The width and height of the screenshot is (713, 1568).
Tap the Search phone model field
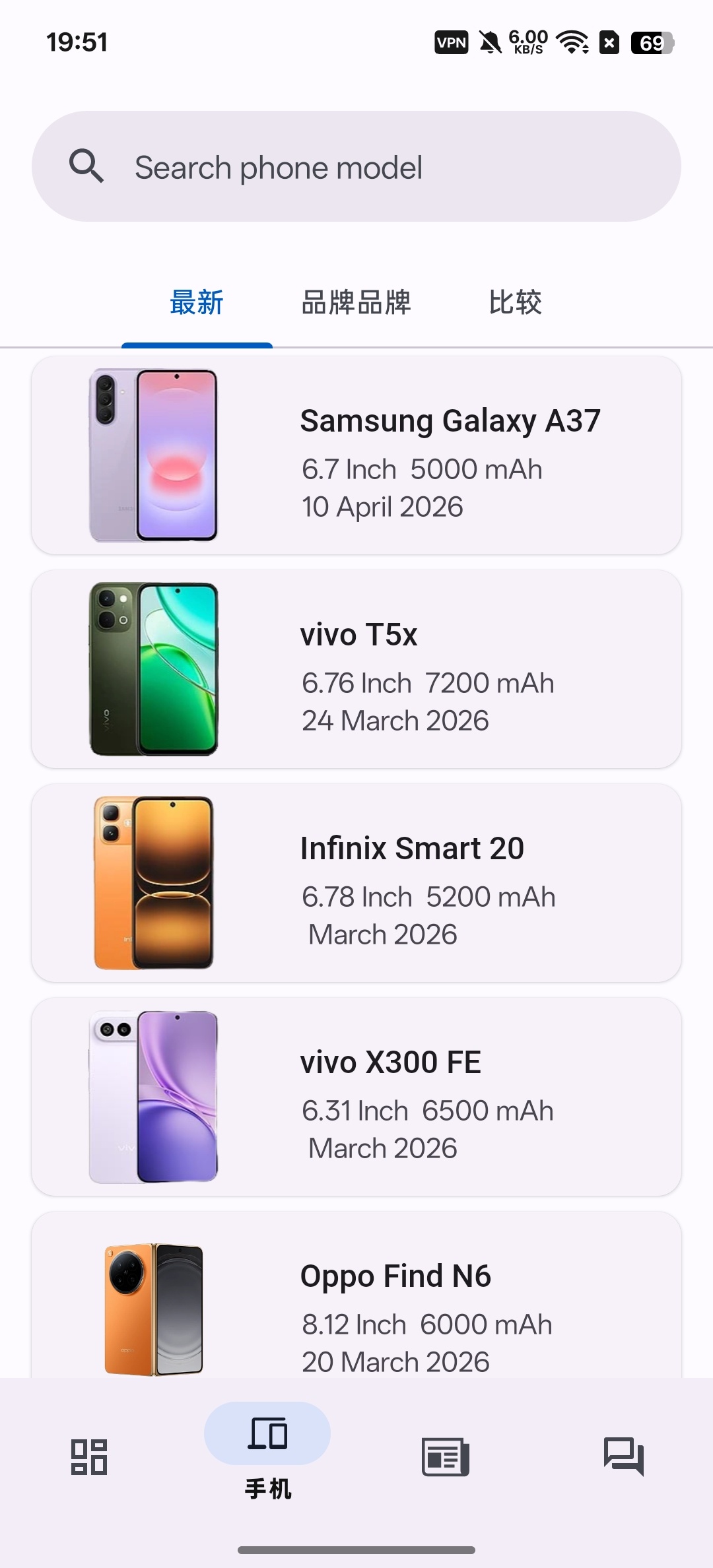pyautogui.click(x=356, y=166)
